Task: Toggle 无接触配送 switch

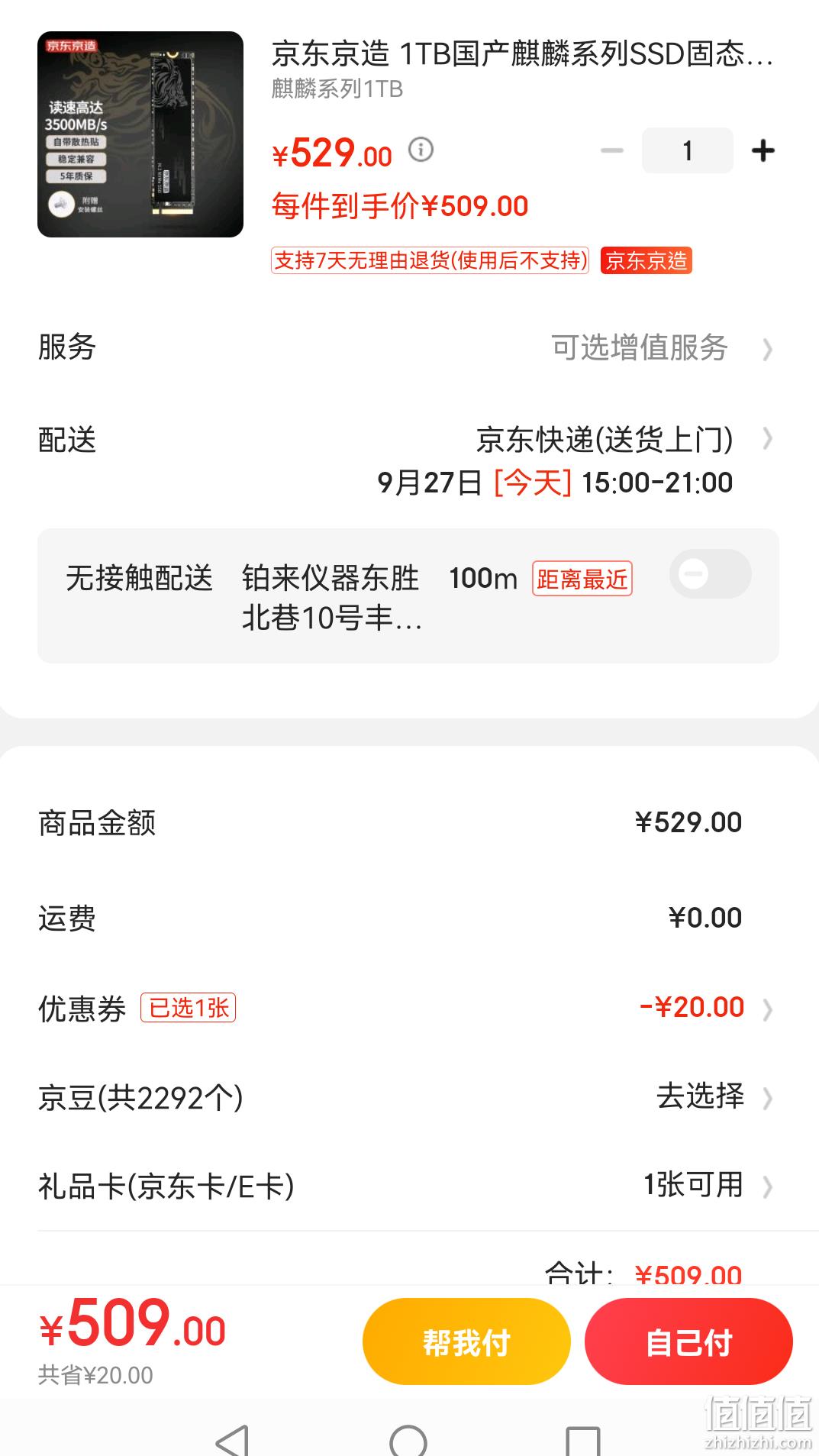Action: [711, 574]
